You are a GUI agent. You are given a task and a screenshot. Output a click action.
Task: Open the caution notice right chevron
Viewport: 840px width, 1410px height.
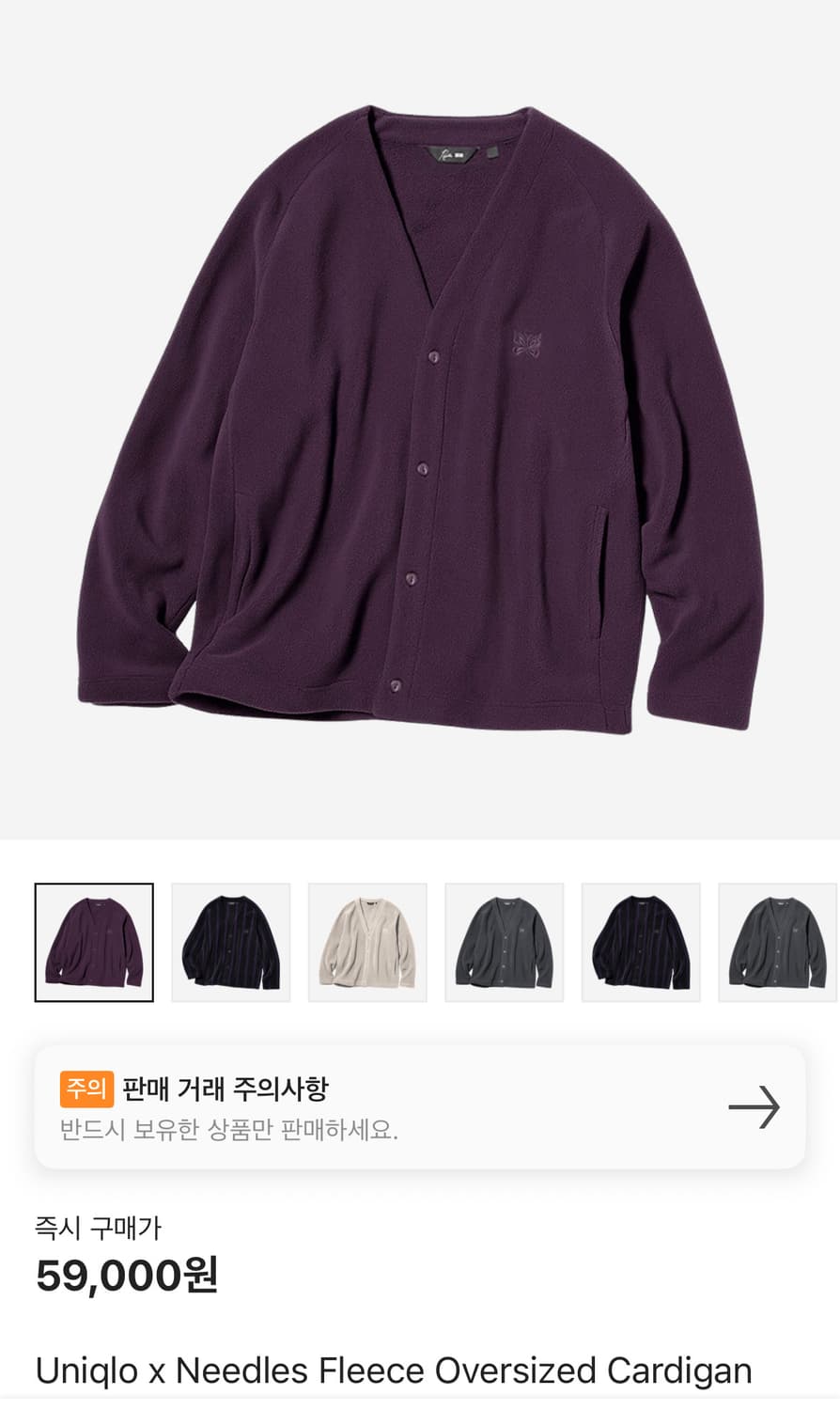[x=752, y=1107]
